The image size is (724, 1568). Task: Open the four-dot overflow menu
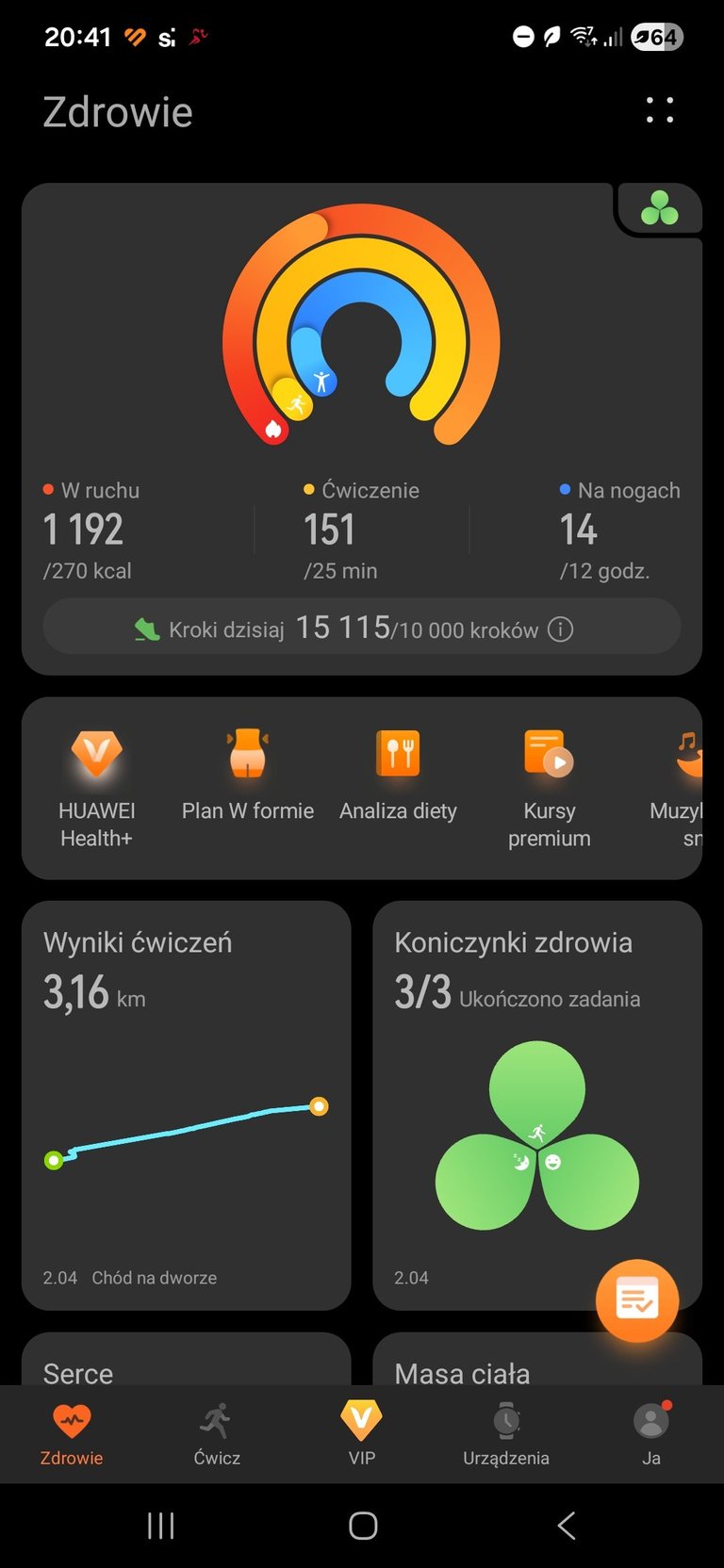[659, 110]
